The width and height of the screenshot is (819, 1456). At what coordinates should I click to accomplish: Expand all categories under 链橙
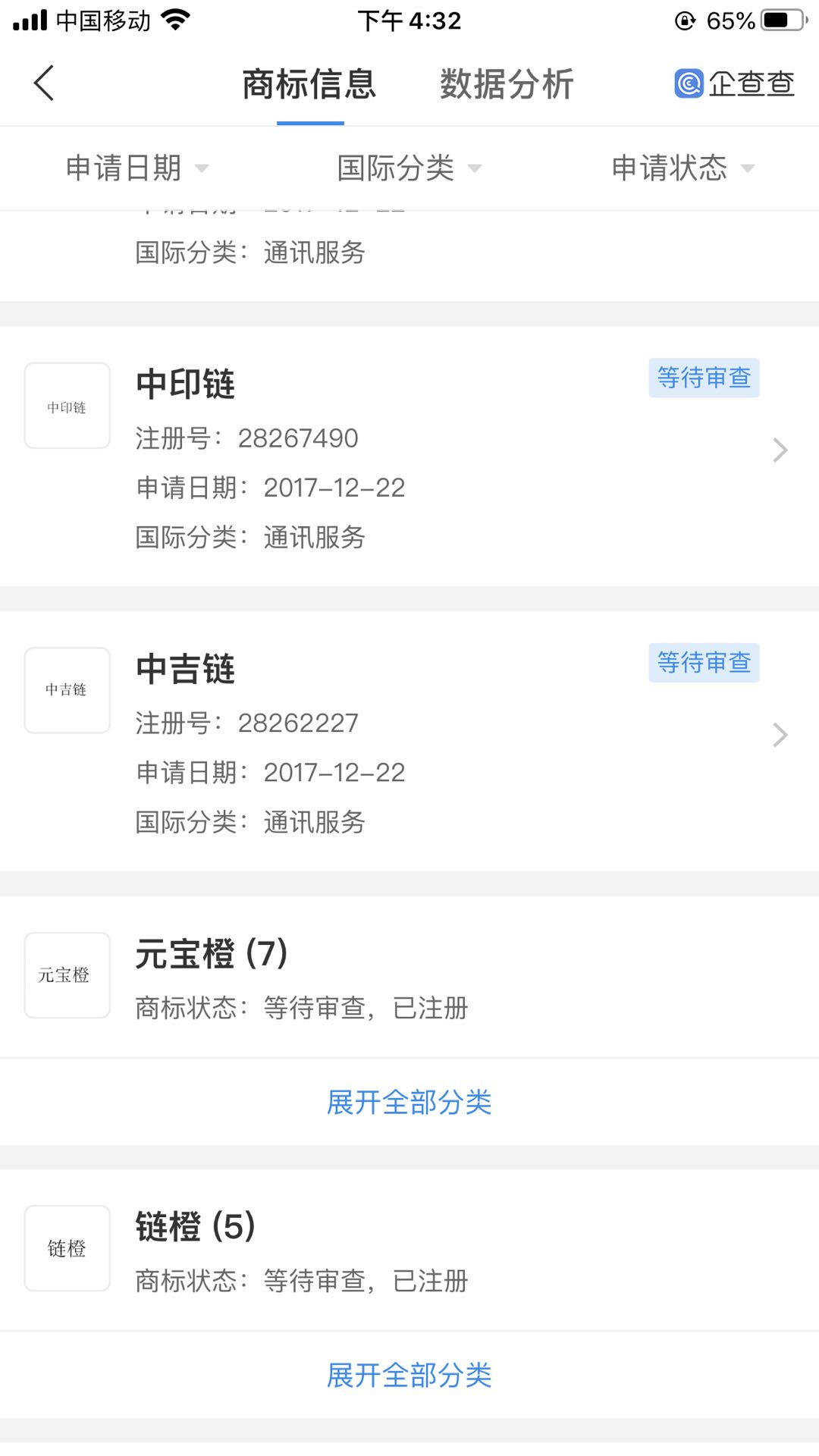click(409, 1375)
